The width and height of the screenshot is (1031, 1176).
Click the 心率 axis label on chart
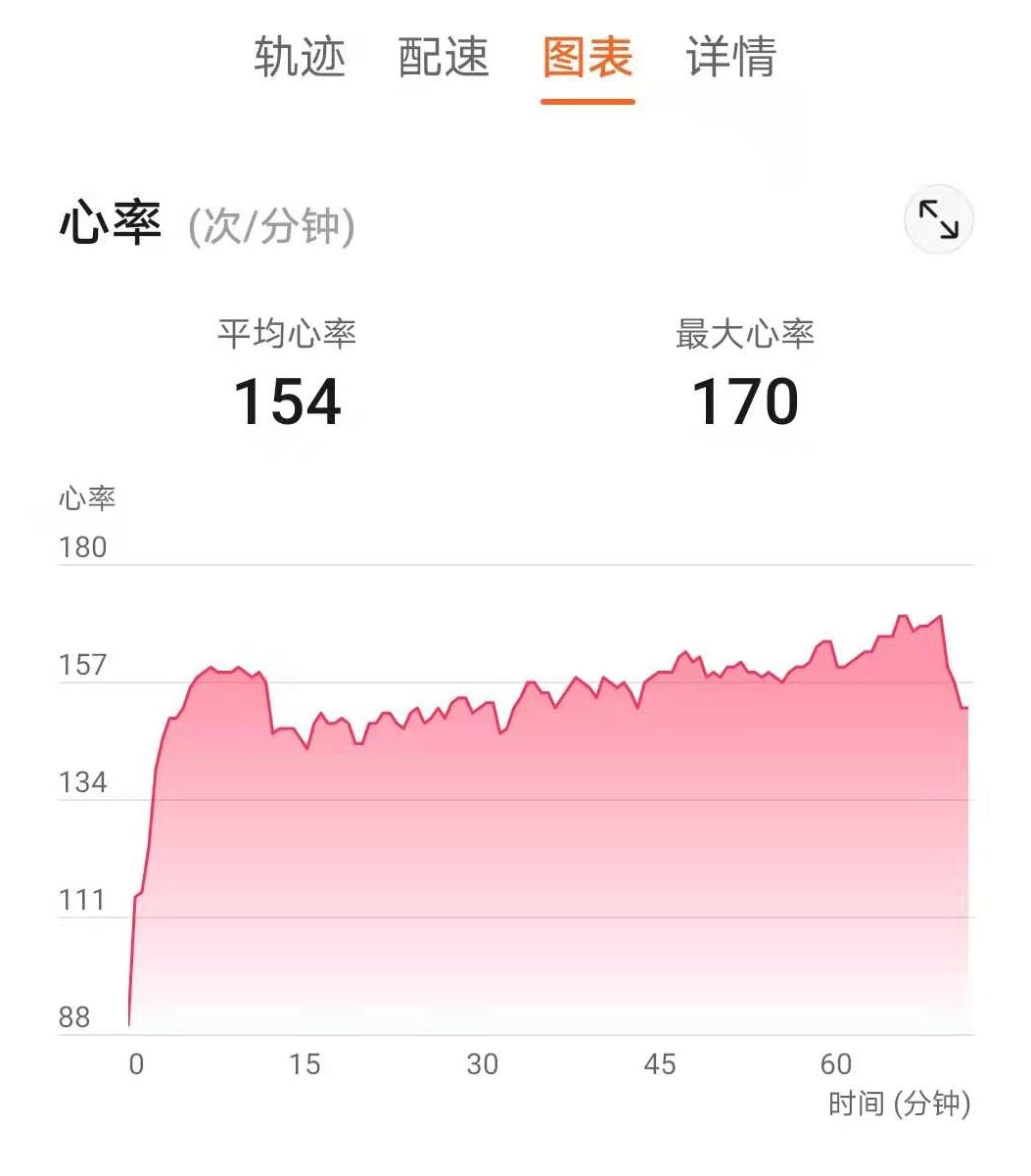(86, 497)
